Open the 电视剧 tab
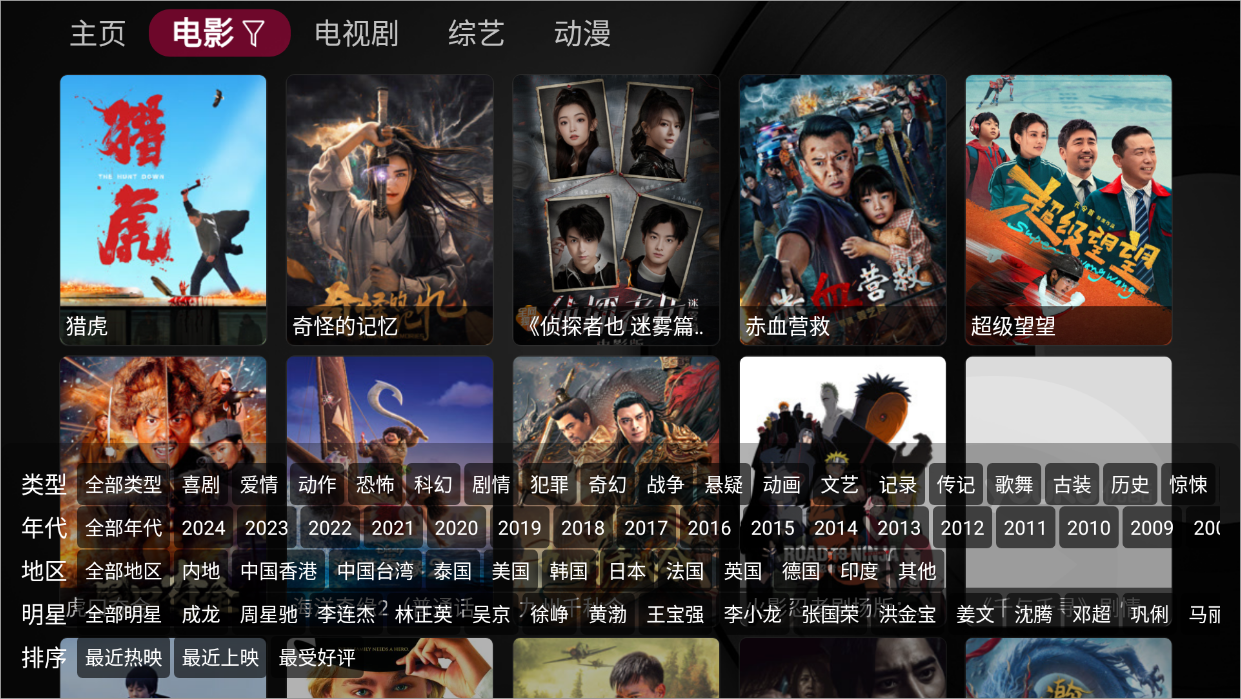Viewport: 1241px width, 699px height. (x=356, y=34)
